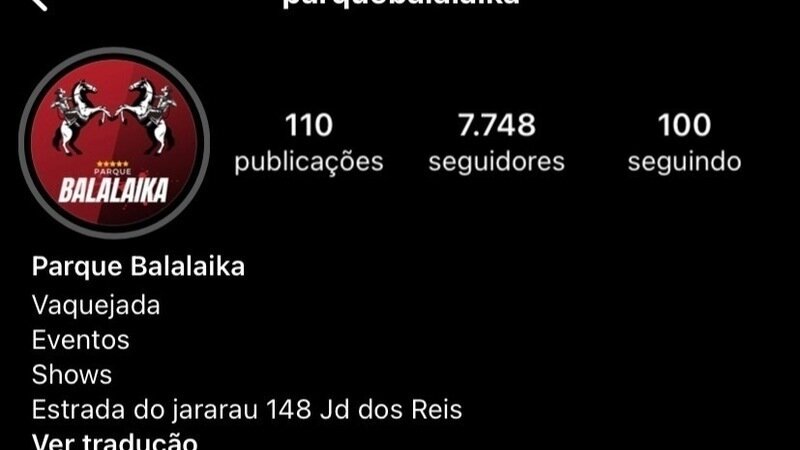
Task: Go back using the top arrow
Action: point(38,4)
